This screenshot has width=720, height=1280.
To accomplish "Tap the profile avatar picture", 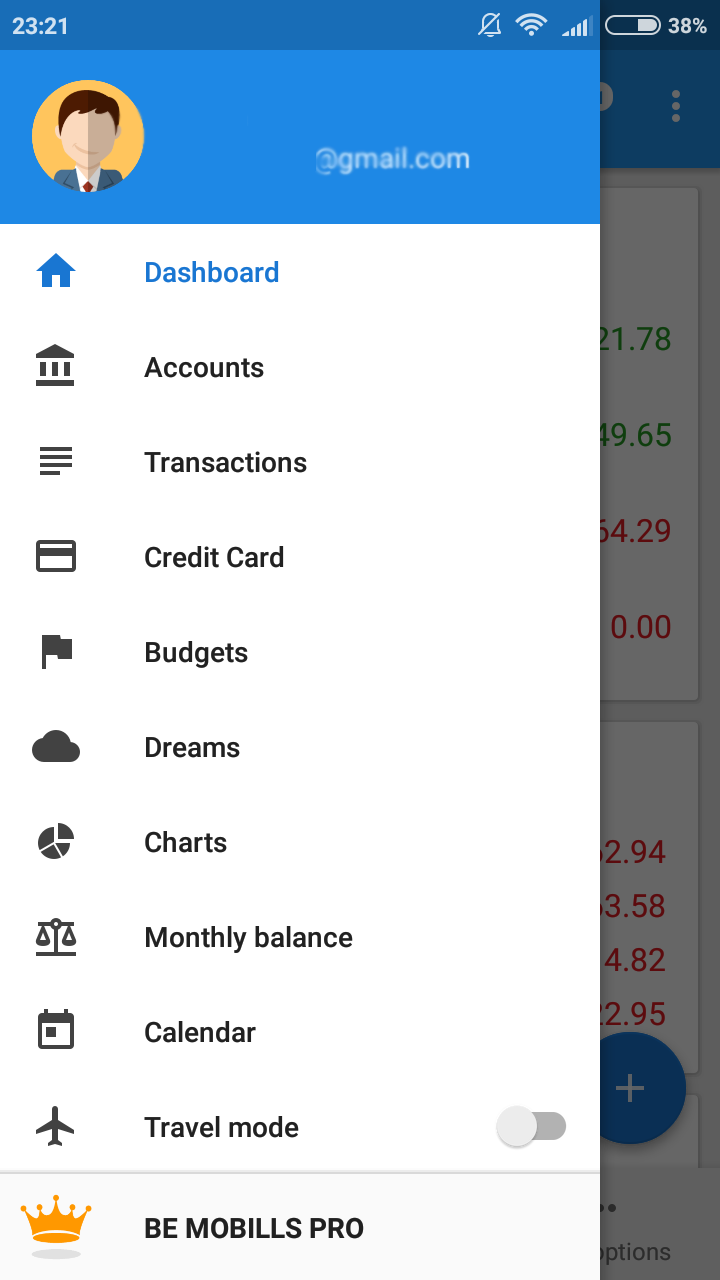I will tap(88, 136).
